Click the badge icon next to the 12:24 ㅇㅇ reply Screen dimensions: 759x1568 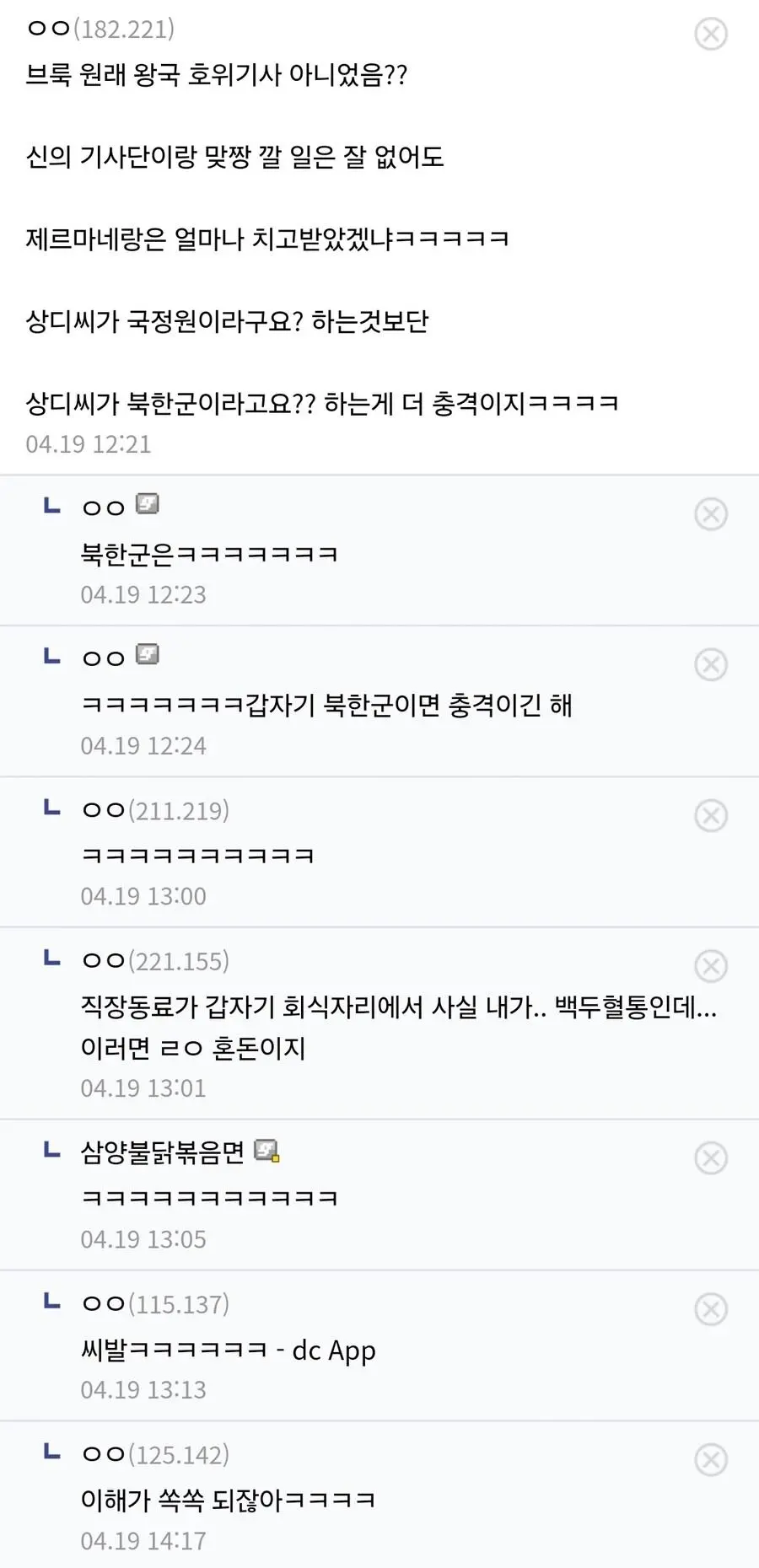[148, 655]
